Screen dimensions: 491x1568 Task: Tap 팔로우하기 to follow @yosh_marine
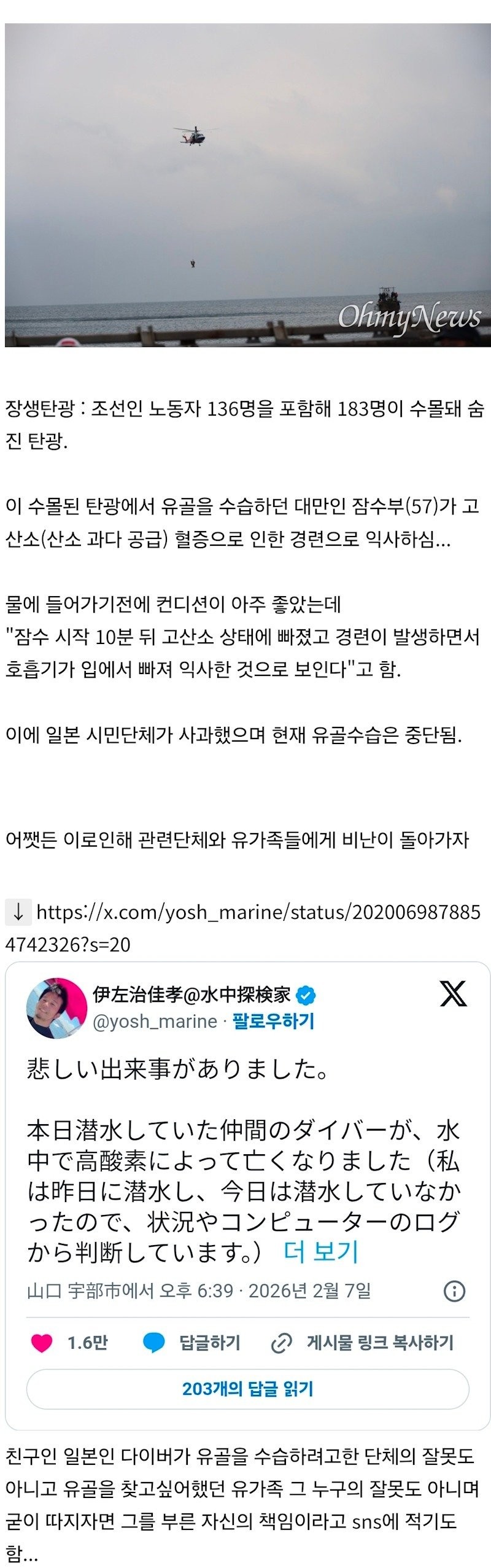[273, 1021]
